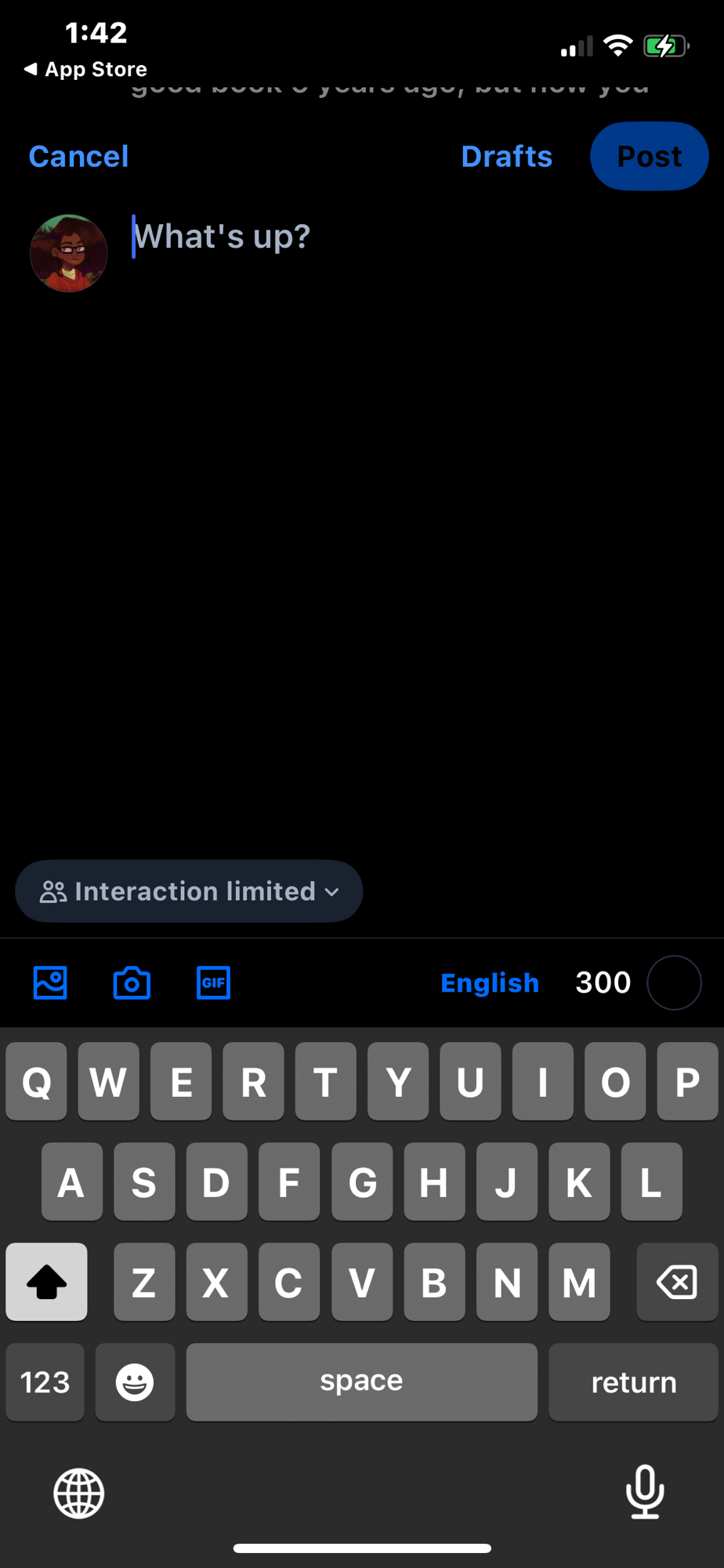Change post language from English
Viewport: 724px width, 1568px height.
click(x=490, y=982)
